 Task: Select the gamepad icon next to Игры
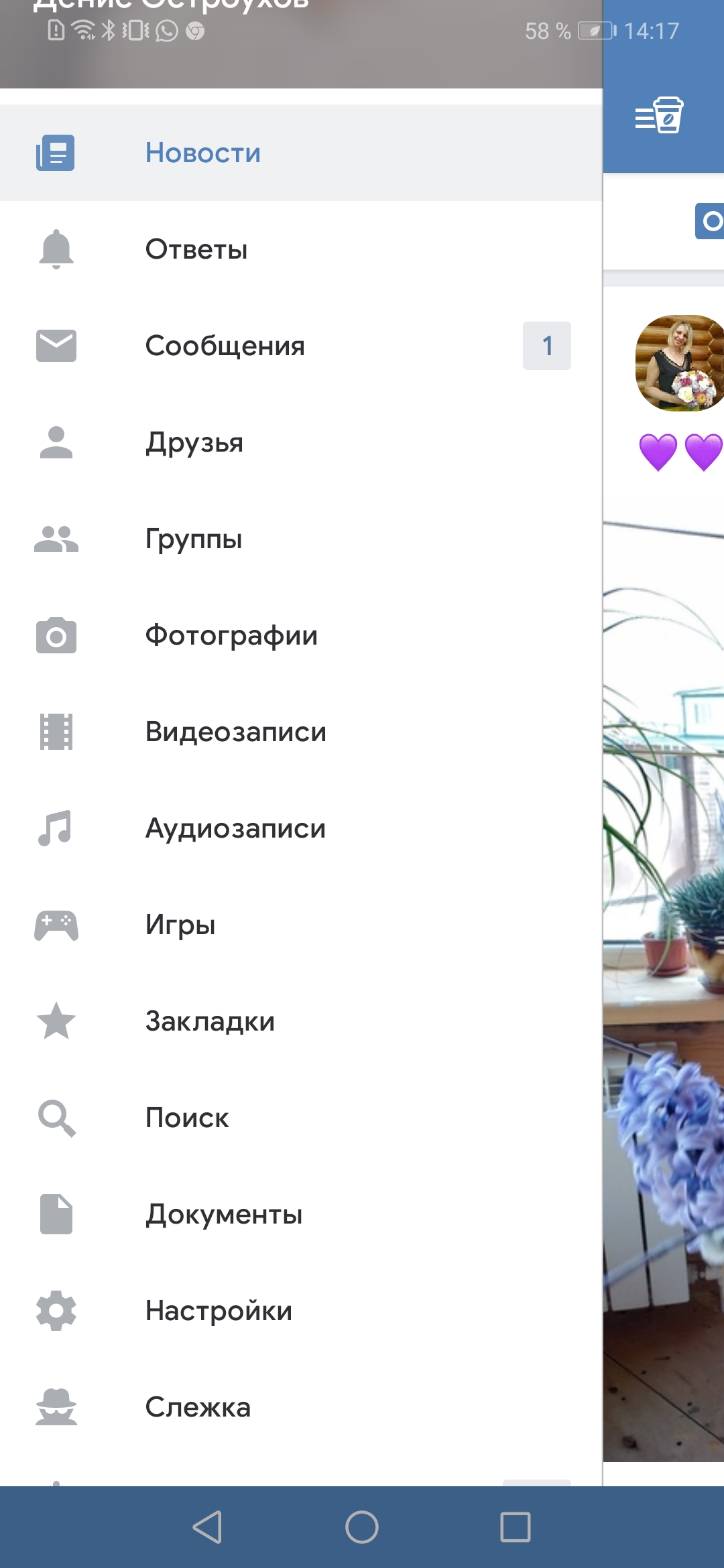[x=56, y=925]
